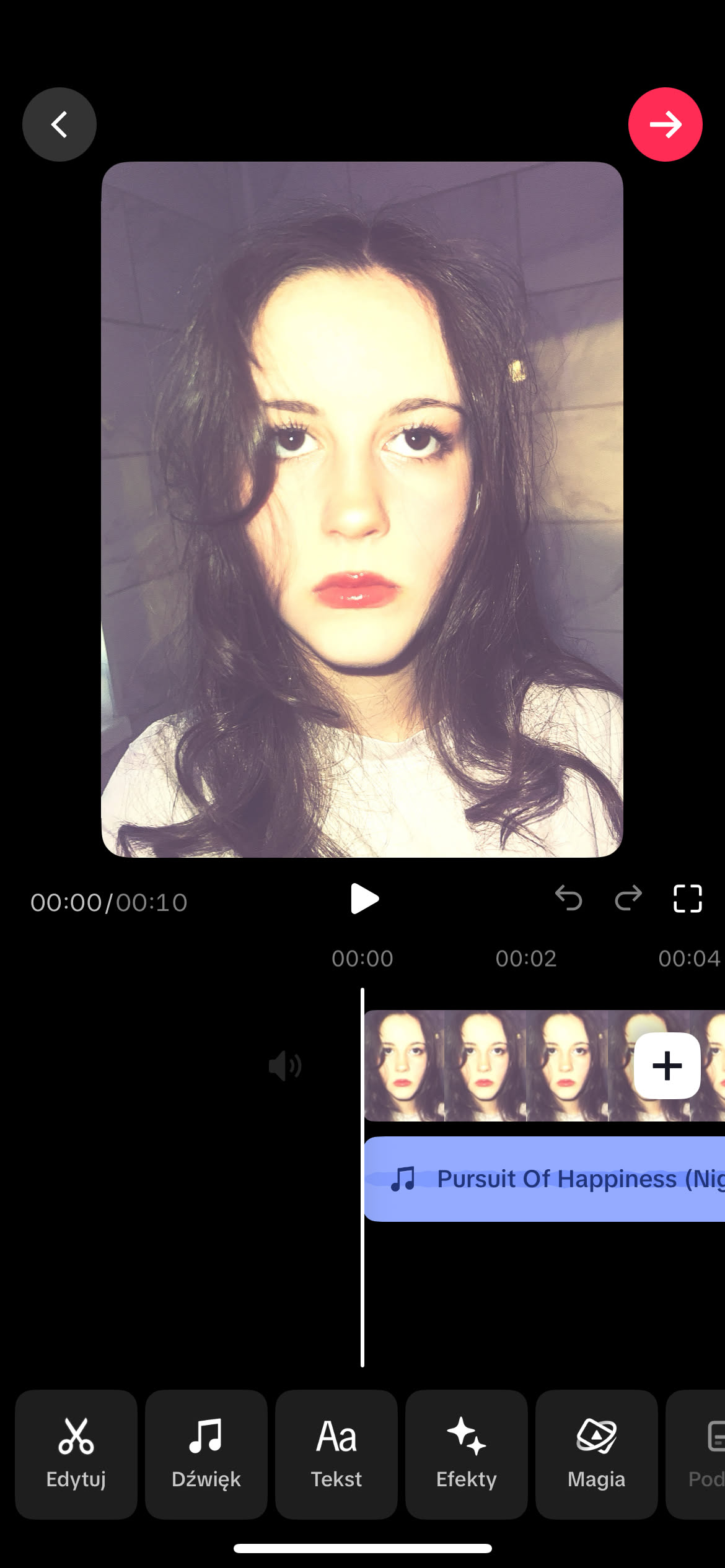Go back using the arrow button
725x1568 pixels.
tap(59, 124)
